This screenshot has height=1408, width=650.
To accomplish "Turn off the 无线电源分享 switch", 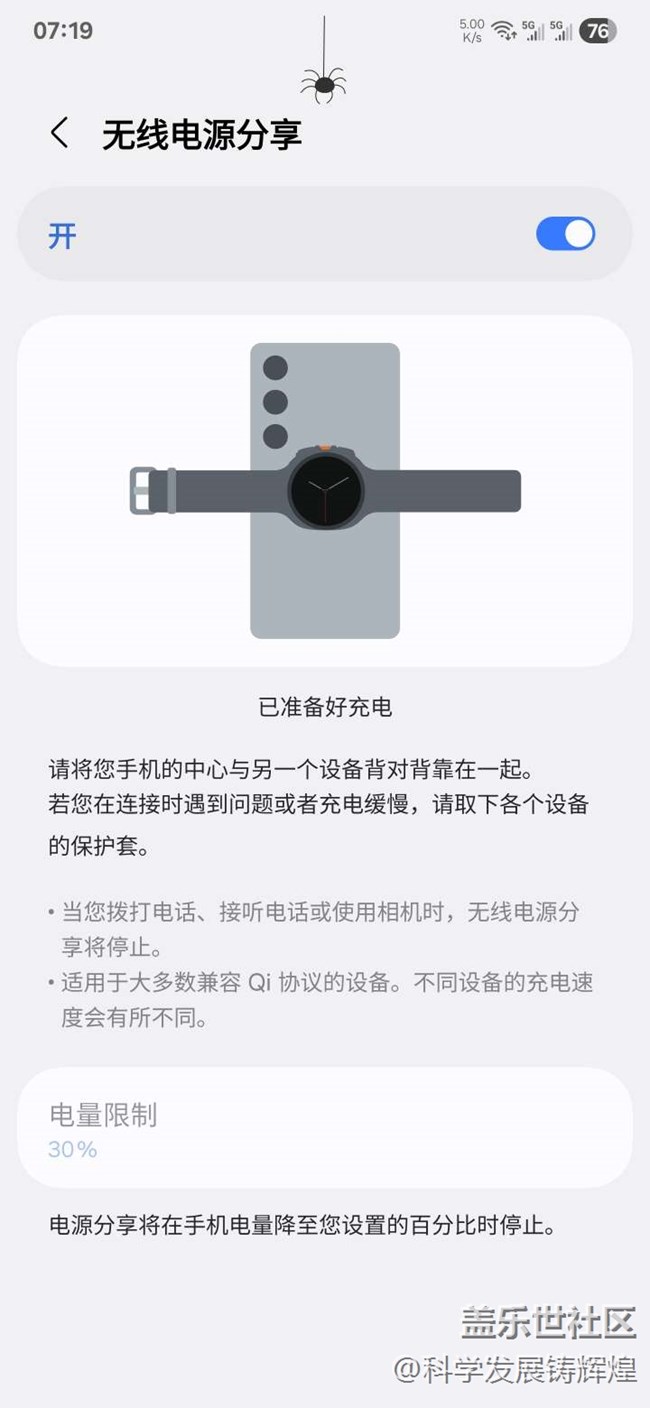I will tap(565, 235).
